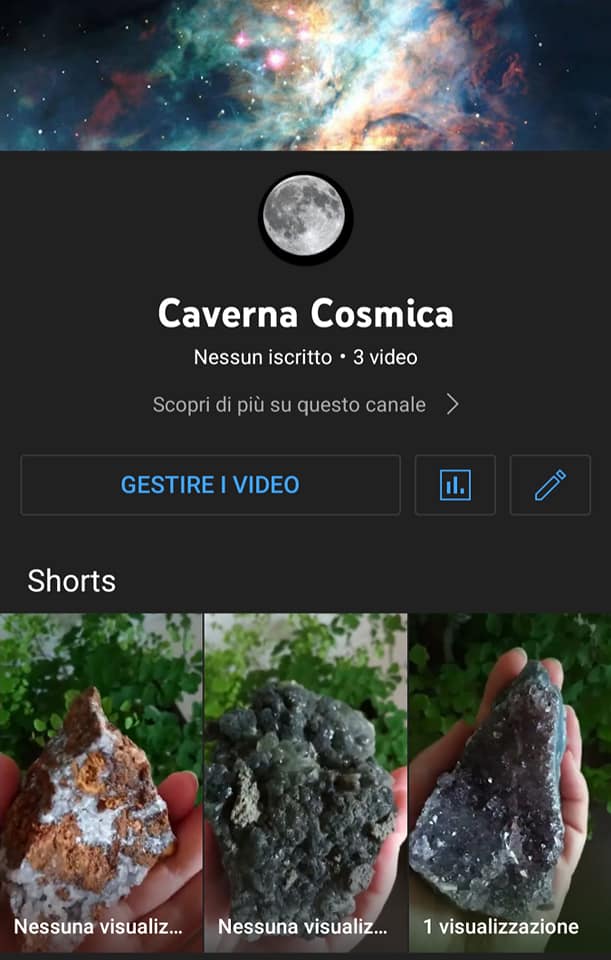Viewport: 611px width, 960px height.
Task: Open the Caverna Cosmica moon profile picture
Action: pos(305,217)
